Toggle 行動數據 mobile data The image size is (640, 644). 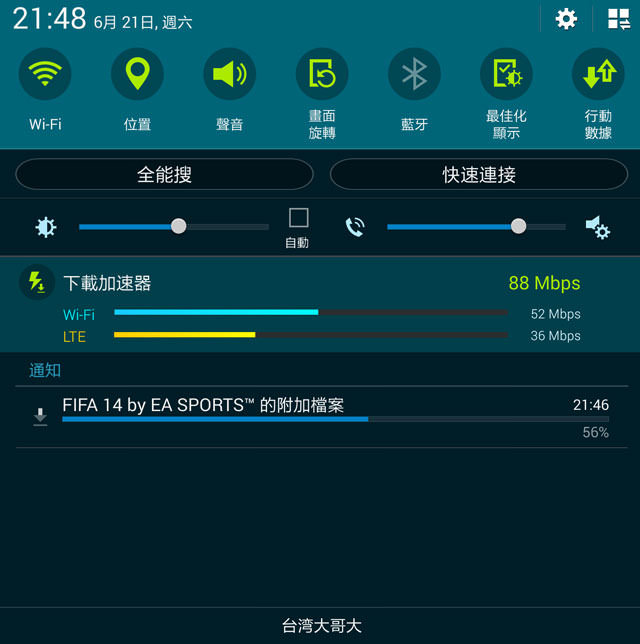[598, 75]
